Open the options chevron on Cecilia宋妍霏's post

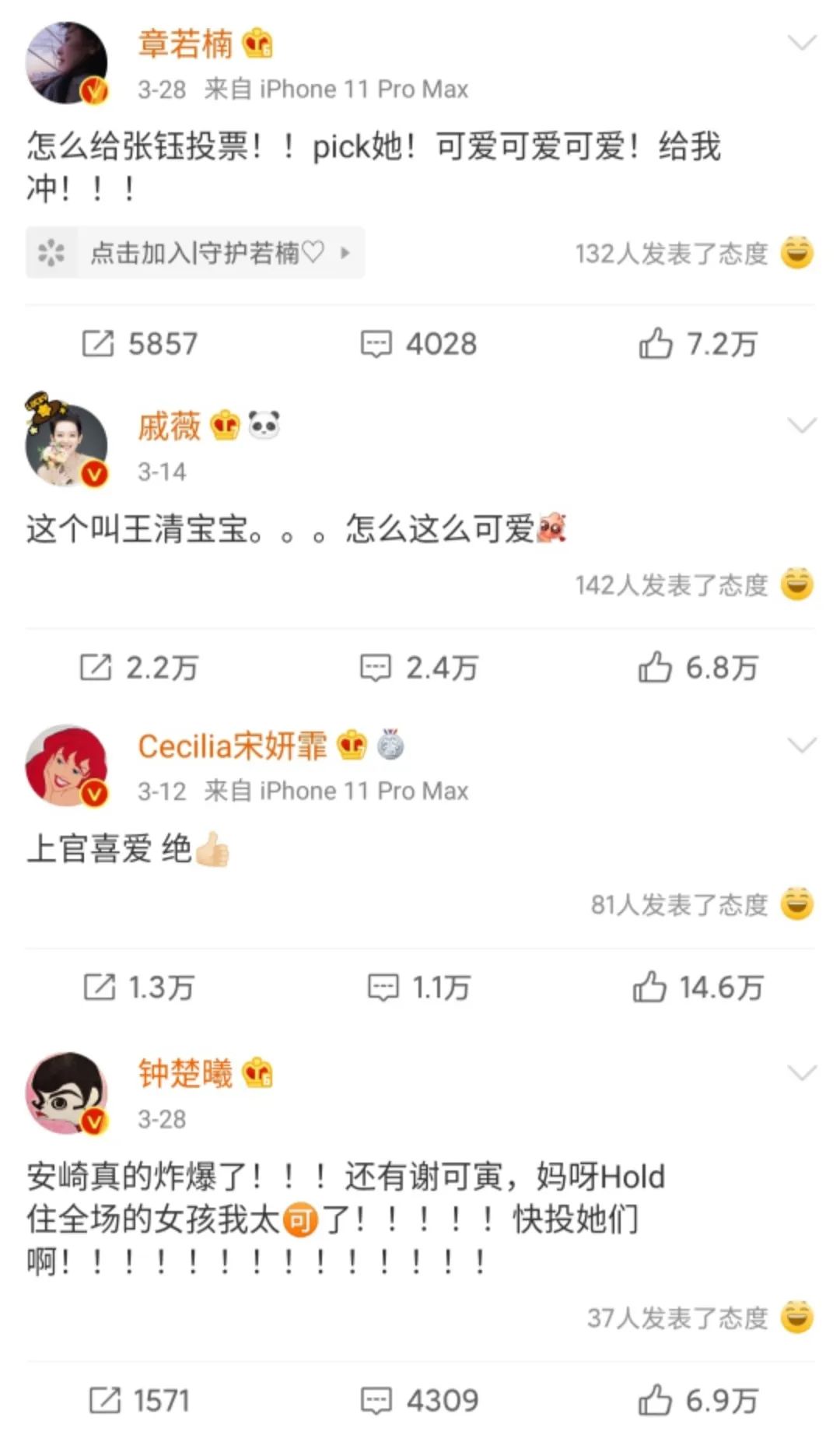click(802, 746)
